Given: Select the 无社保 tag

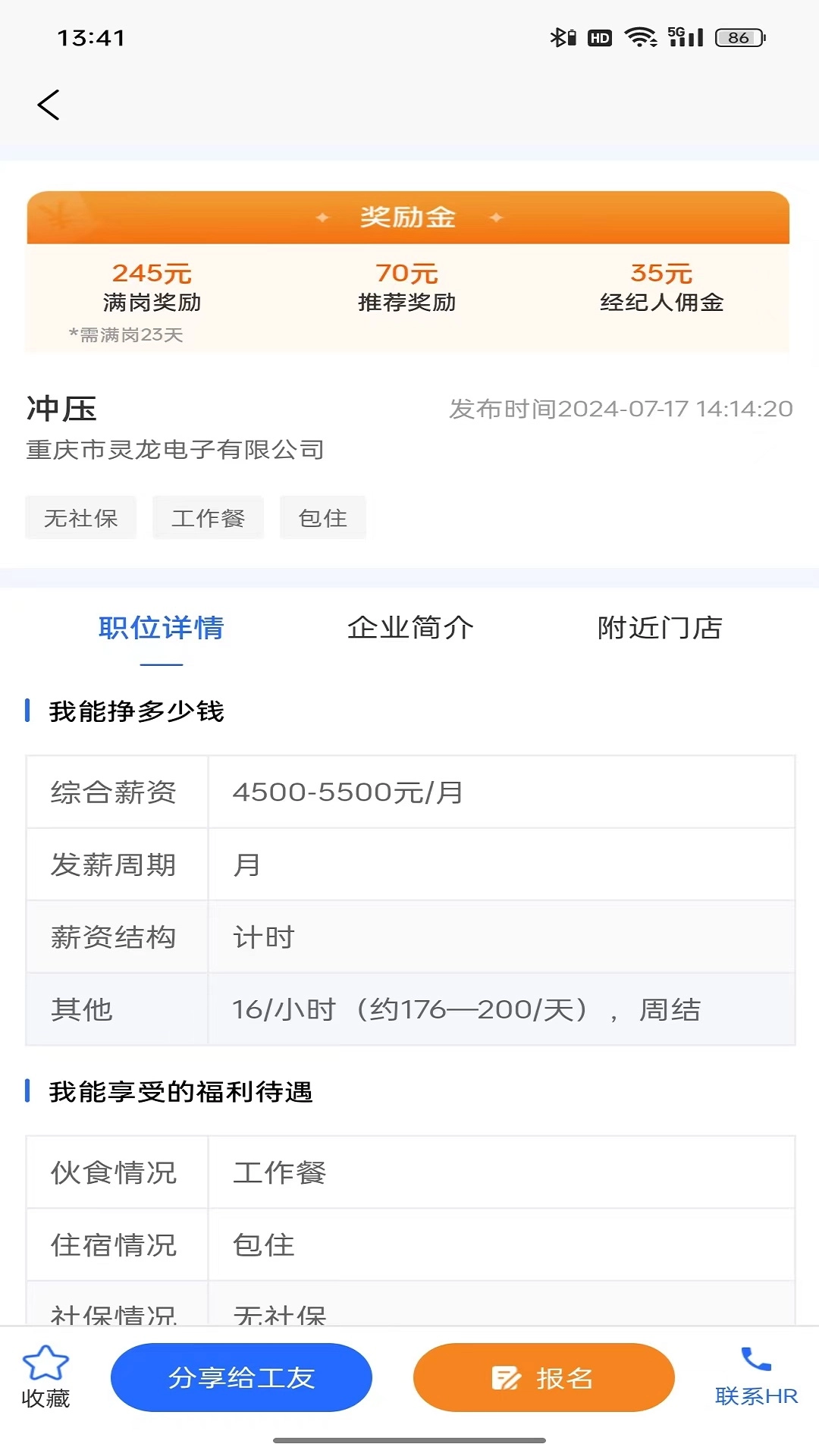Looking at the screenshot, I should coord(80,517).
